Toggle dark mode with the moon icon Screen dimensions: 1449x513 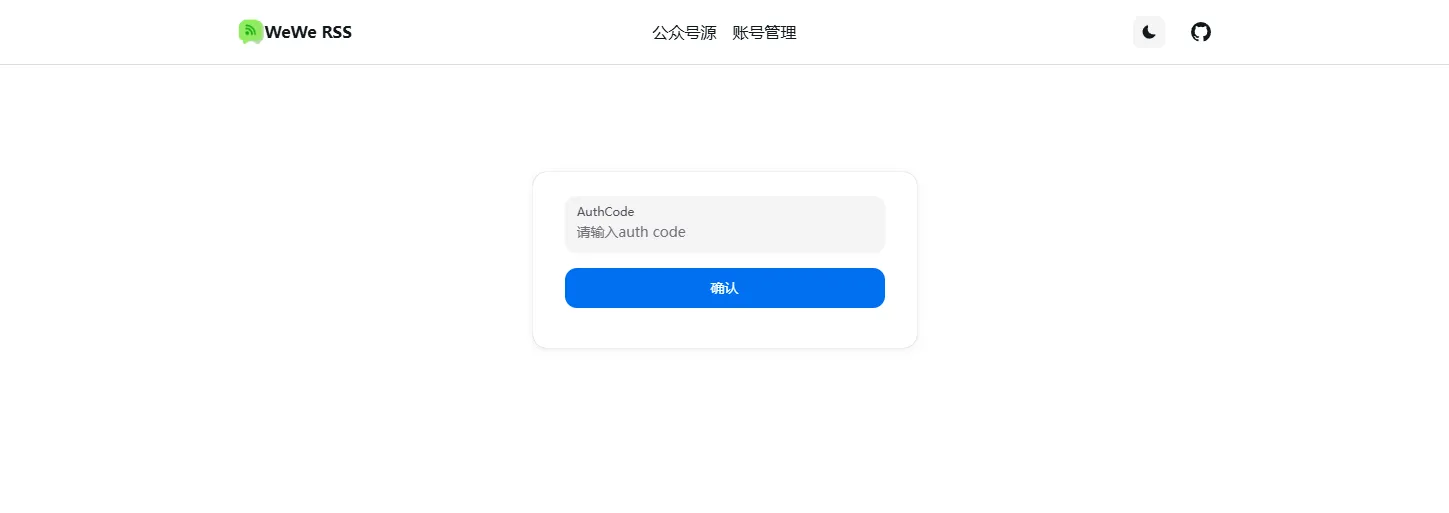(1149, 32)
